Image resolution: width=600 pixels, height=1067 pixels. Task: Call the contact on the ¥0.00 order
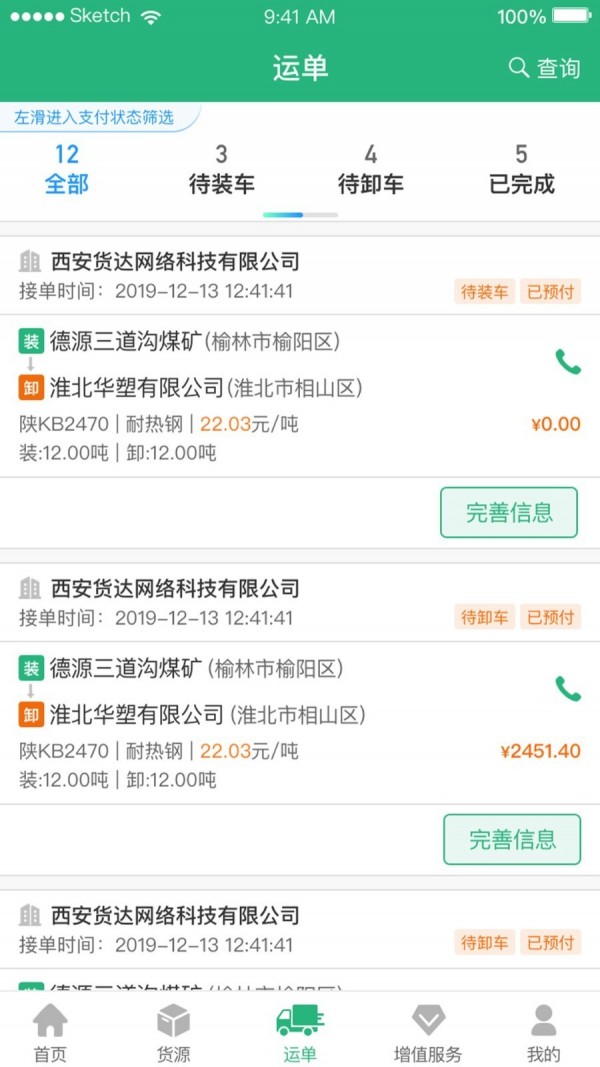pos(568,362)
